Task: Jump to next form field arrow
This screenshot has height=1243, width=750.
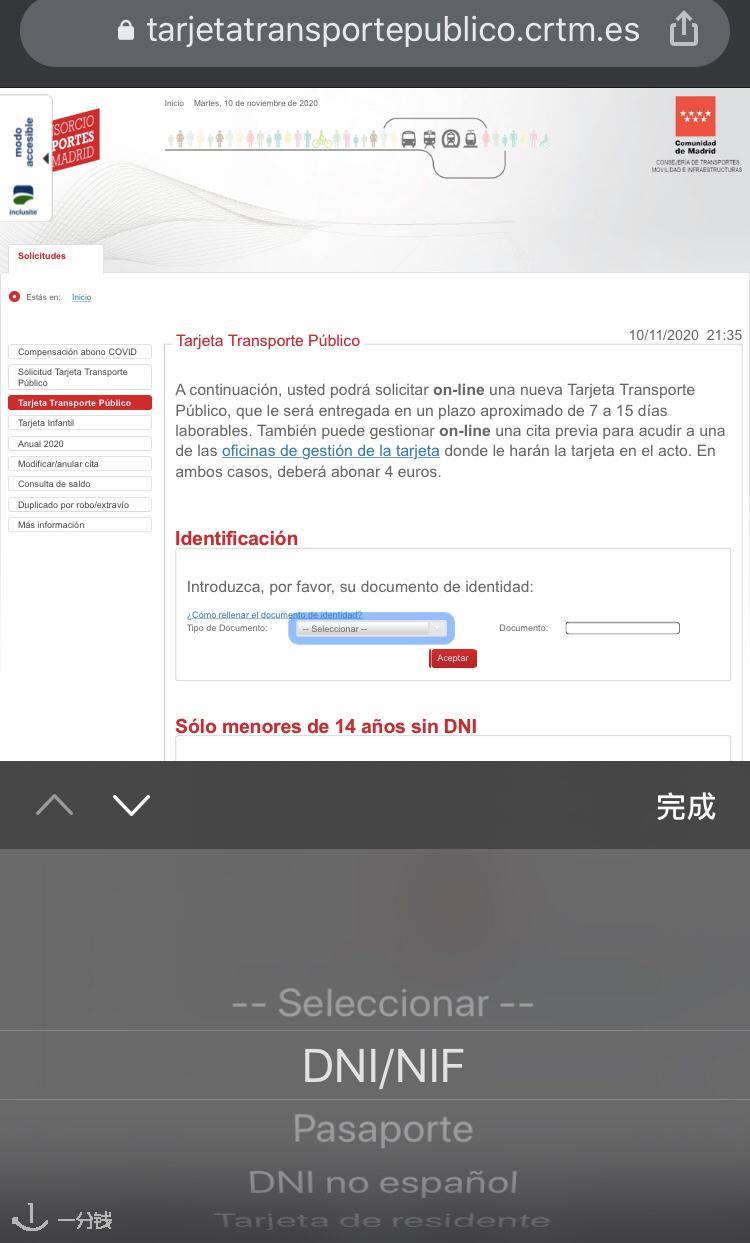Action: click(x=132, y=805)
